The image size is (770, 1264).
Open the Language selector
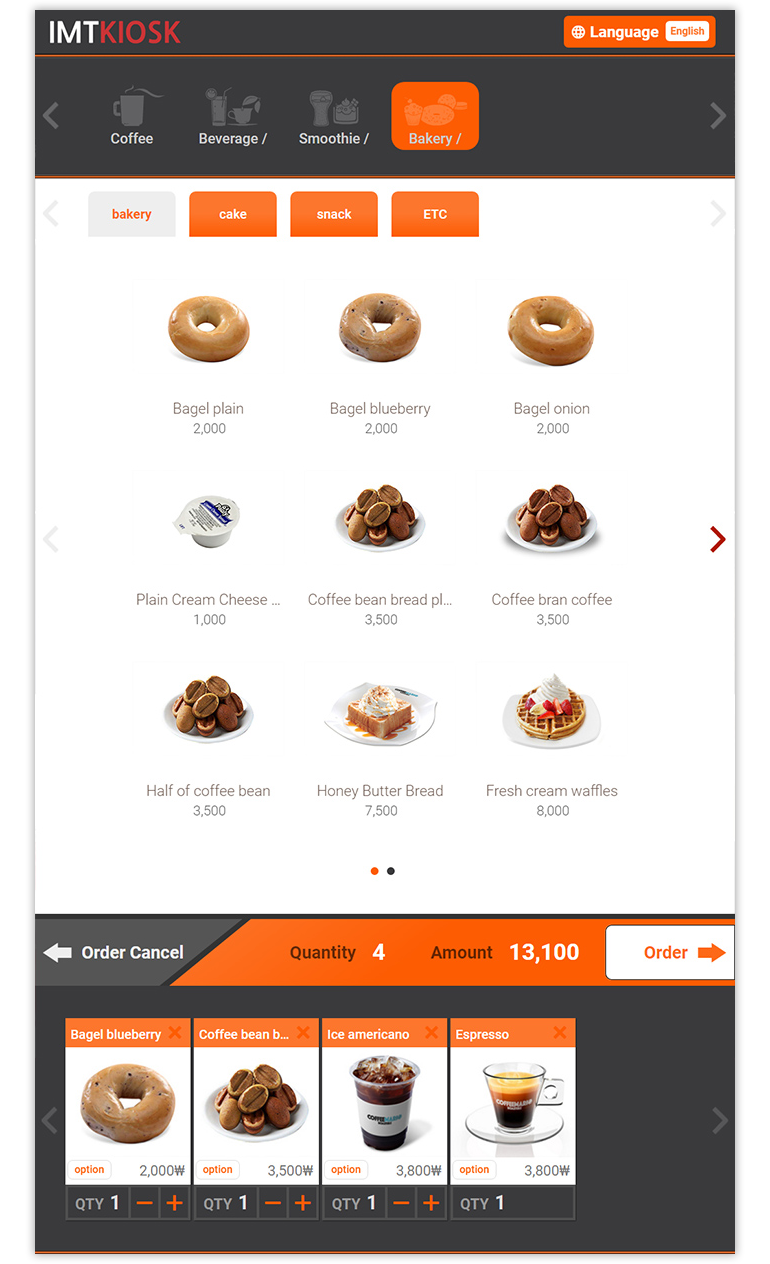(639, 32)
